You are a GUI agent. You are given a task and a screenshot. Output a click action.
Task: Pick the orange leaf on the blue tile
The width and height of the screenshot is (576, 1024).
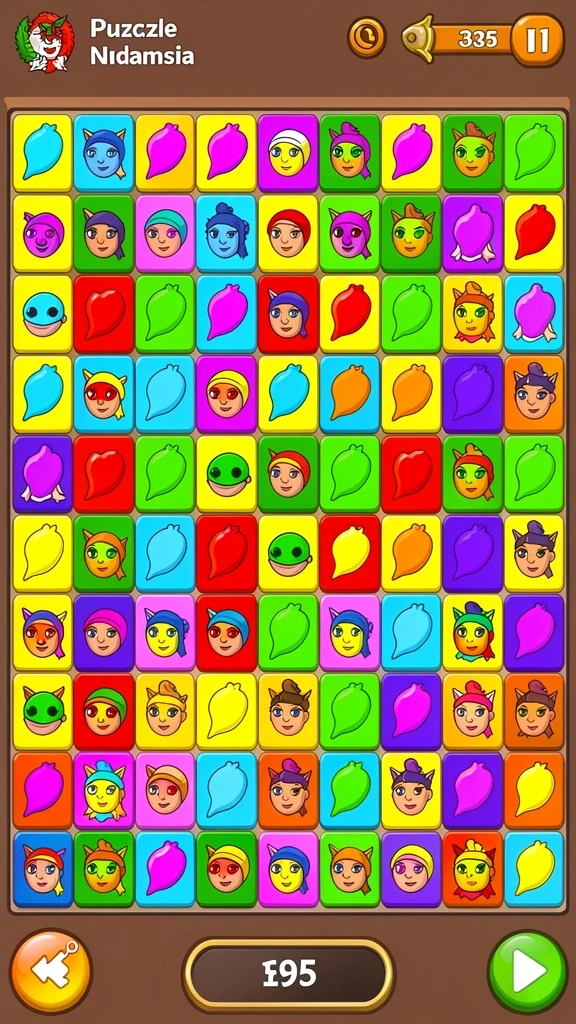point(349,394)
